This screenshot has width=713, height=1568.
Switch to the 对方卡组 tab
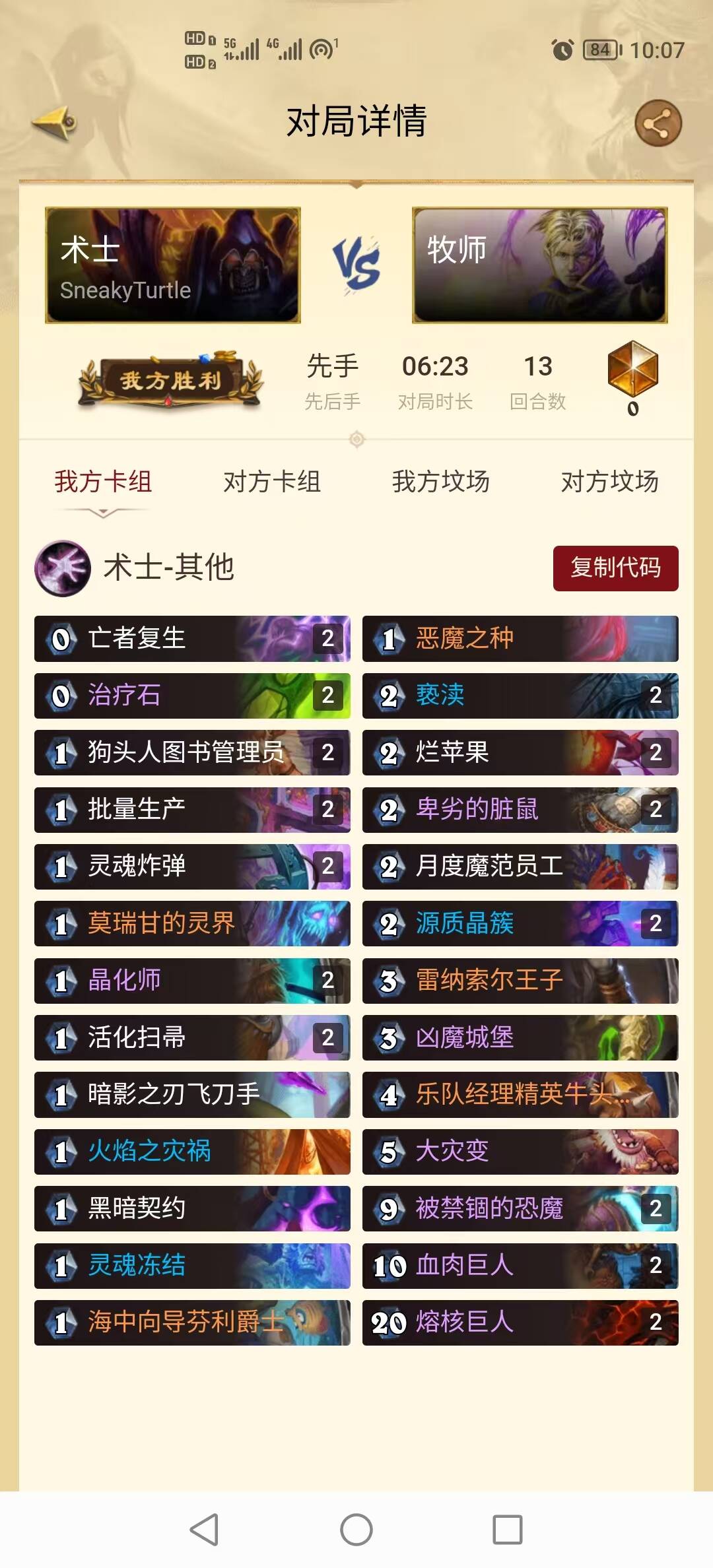(x=272, y=482)
